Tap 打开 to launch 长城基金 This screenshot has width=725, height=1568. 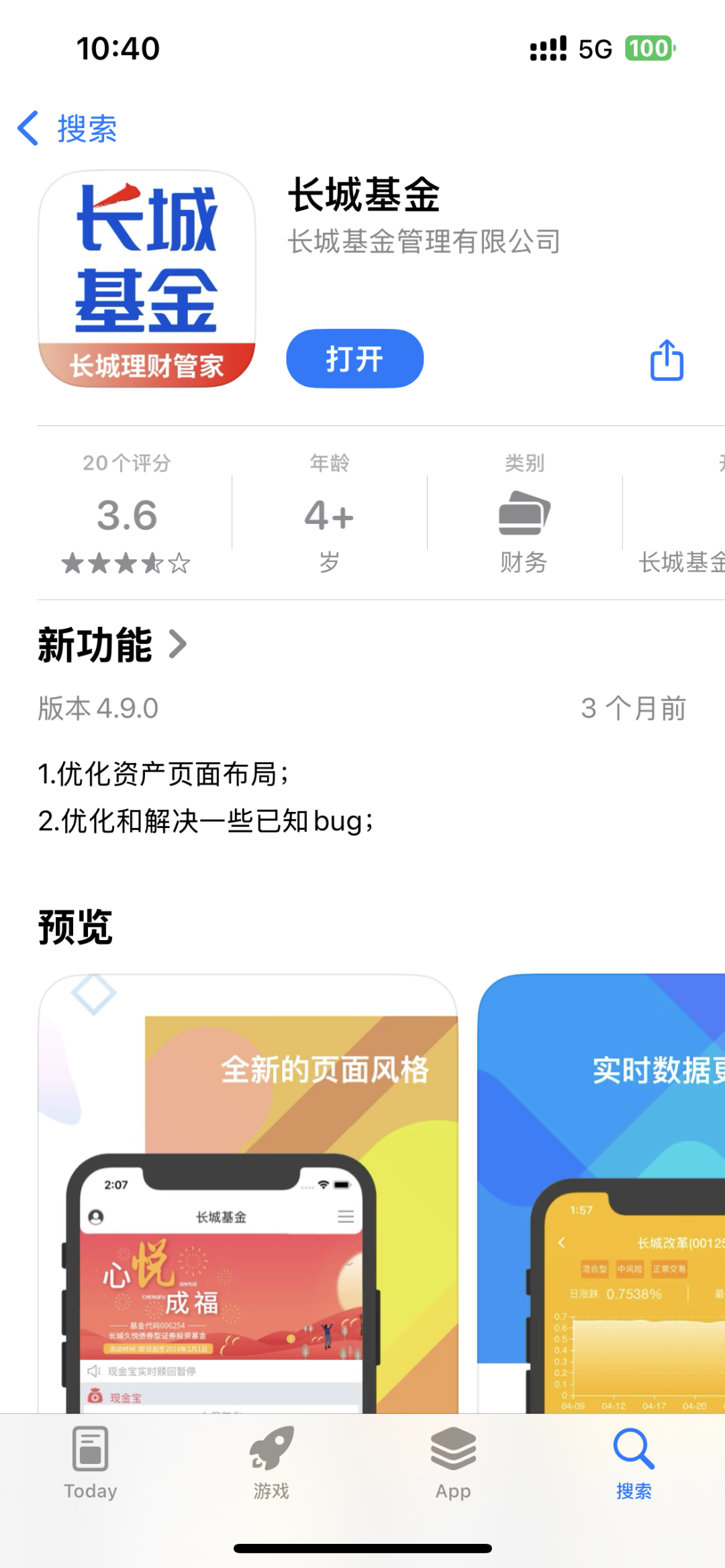[x=354, y=359]
